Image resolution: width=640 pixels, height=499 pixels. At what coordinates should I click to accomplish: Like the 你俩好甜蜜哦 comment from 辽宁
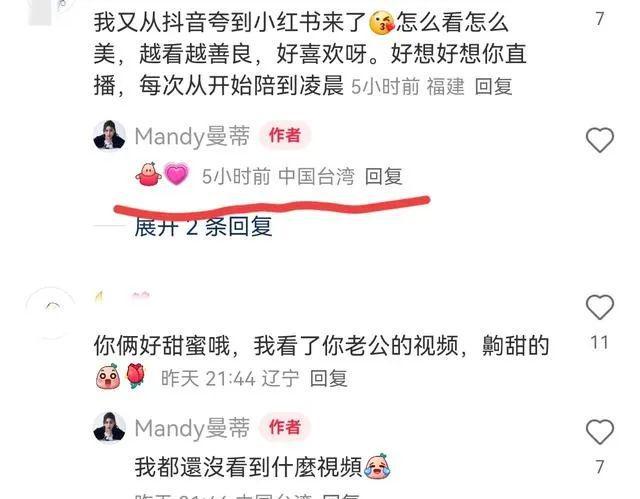point(599,307)
